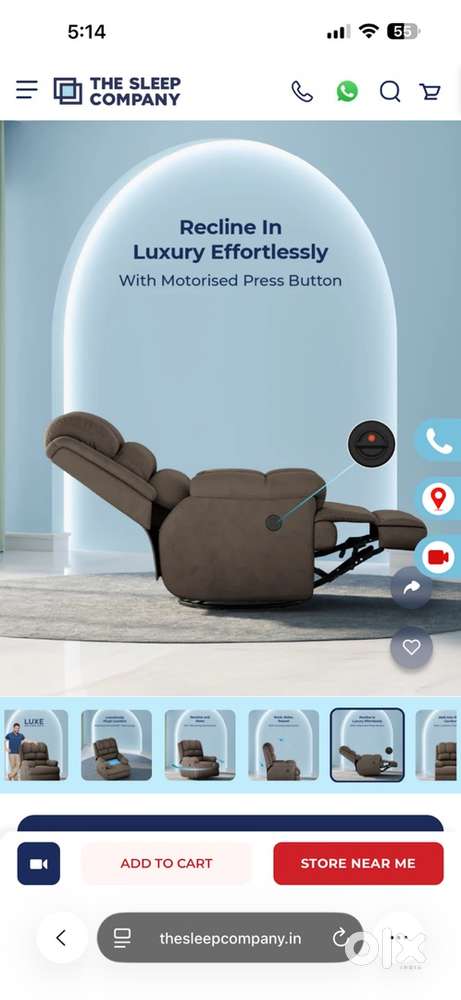This screenshot has width=461, height=1000.
Task: Tap the thesleepcompany.in address bar
Action: [x=230, y=938]
